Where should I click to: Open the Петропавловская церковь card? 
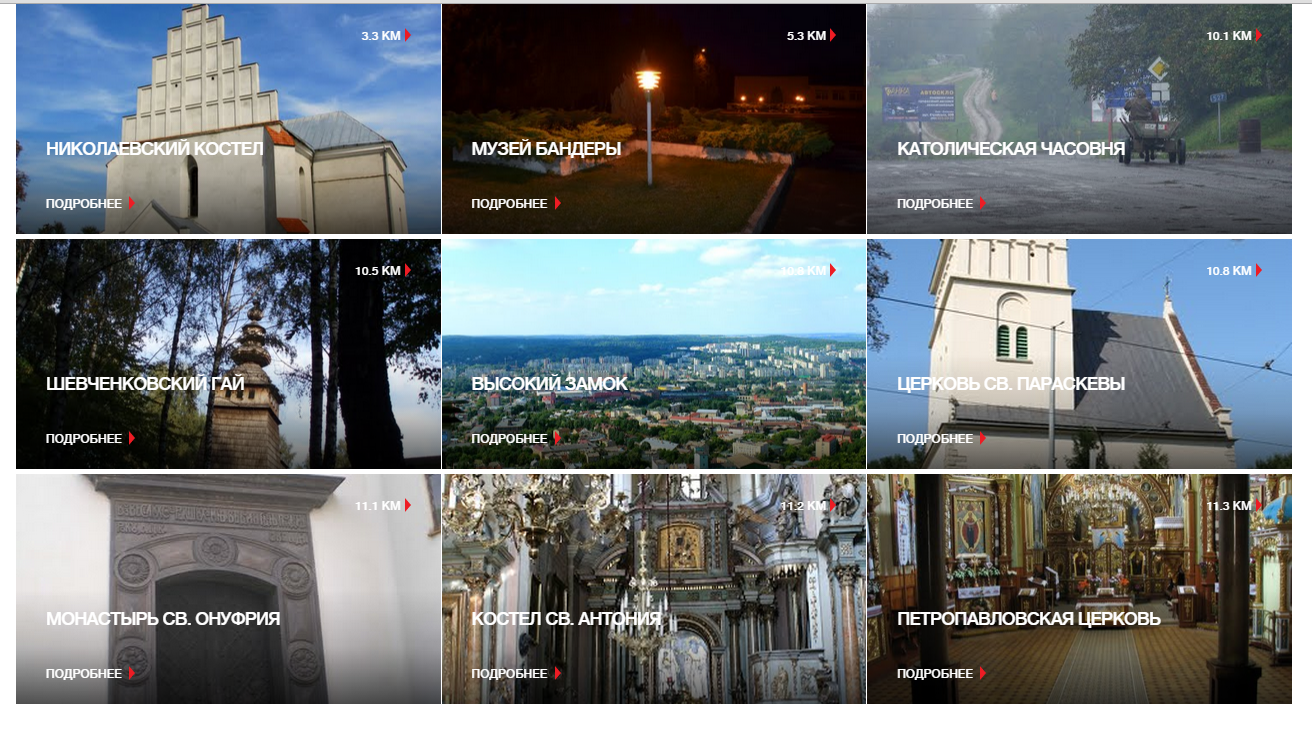pos(1028,619)
